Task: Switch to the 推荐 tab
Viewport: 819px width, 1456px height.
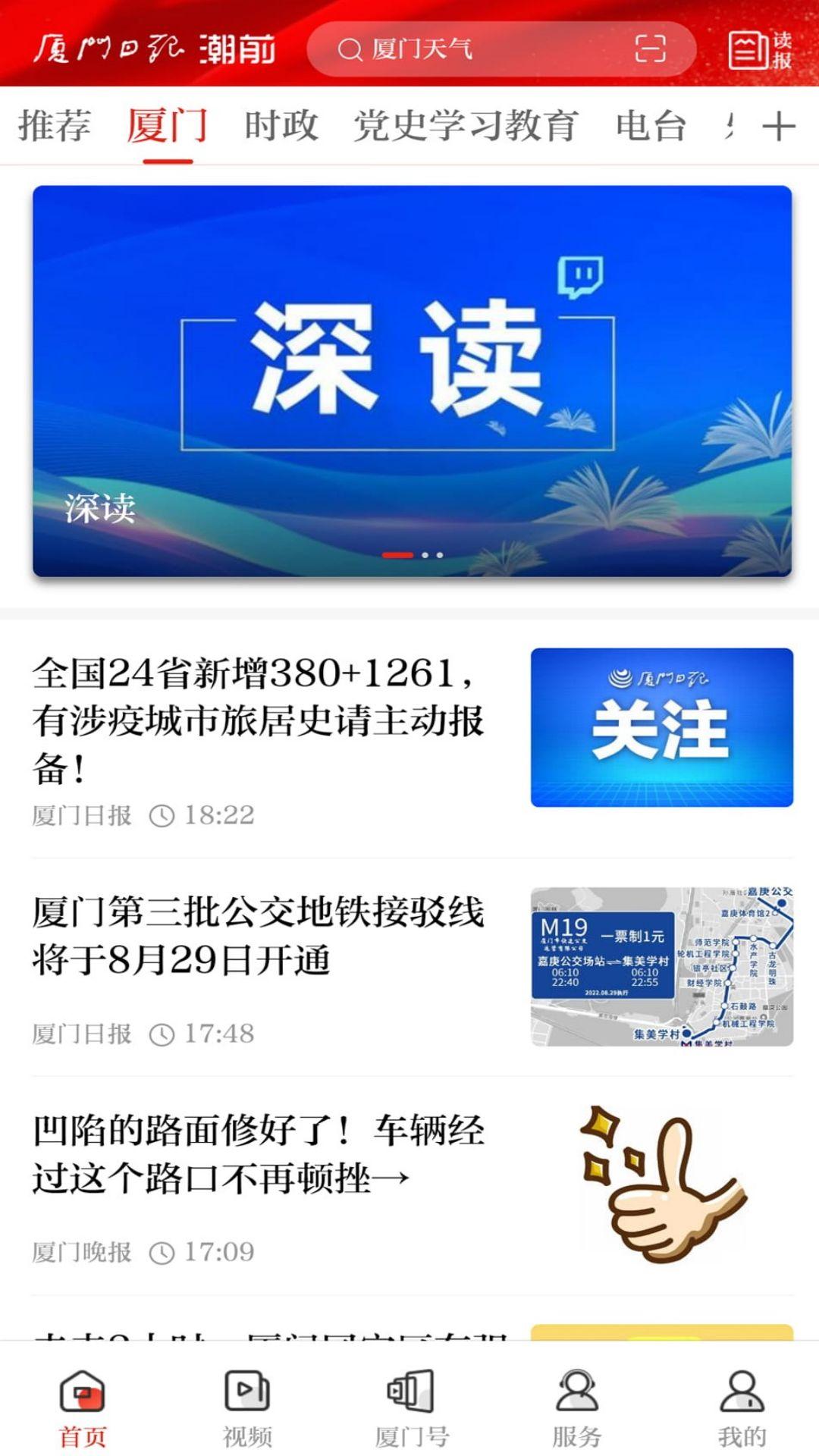Action: coord(57,126)
